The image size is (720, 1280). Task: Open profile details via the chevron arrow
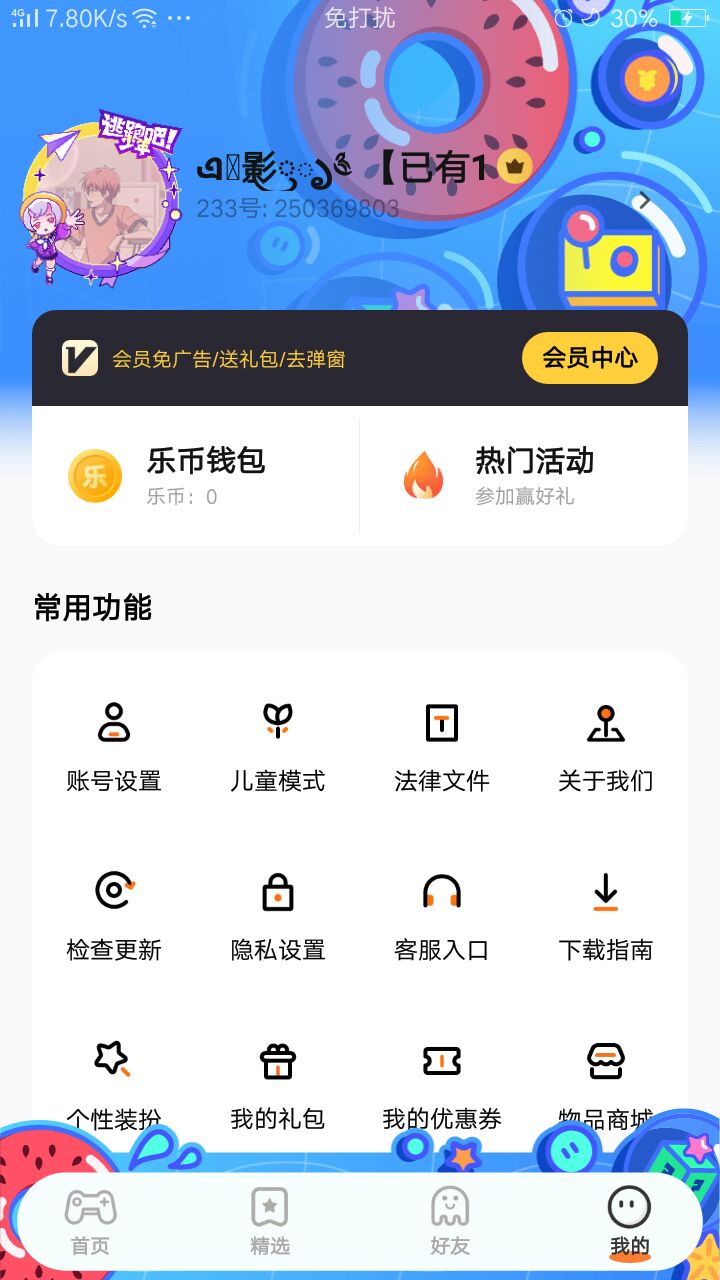tap(645, 200)
